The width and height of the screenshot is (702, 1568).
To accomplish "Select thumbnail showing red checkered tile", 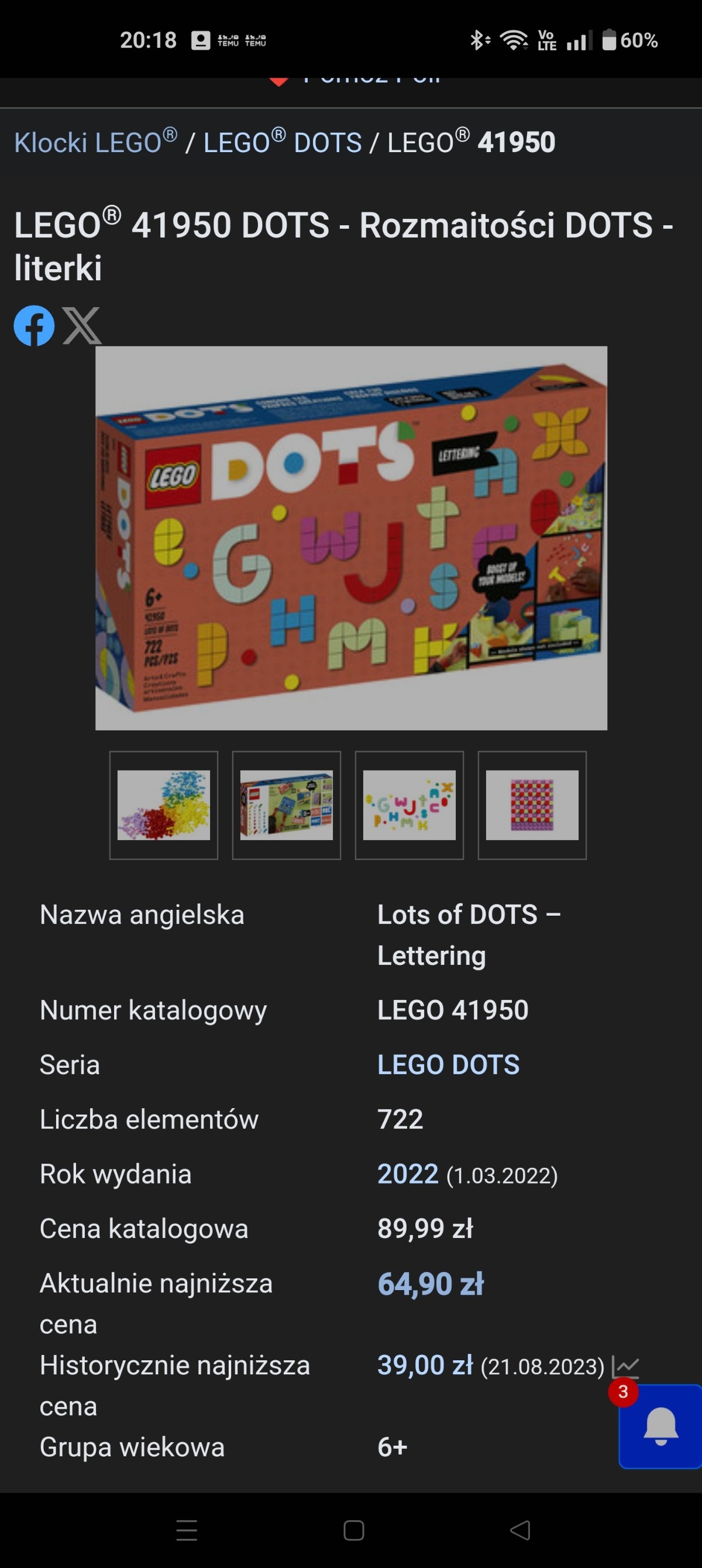I will coord(532,804).
